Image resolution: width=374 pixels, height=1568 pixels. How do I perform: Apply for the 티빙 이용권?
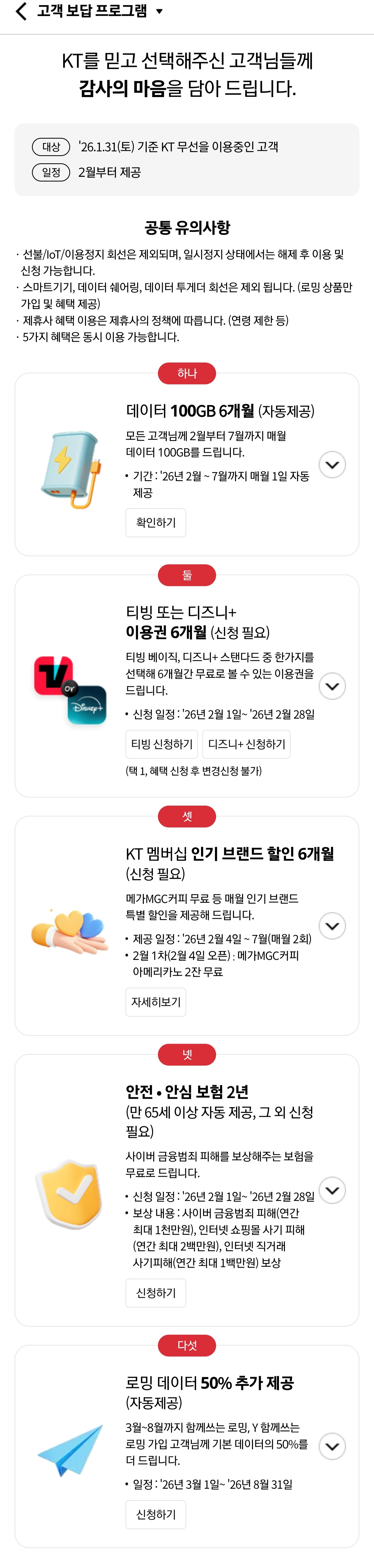[x=162, y=744]
